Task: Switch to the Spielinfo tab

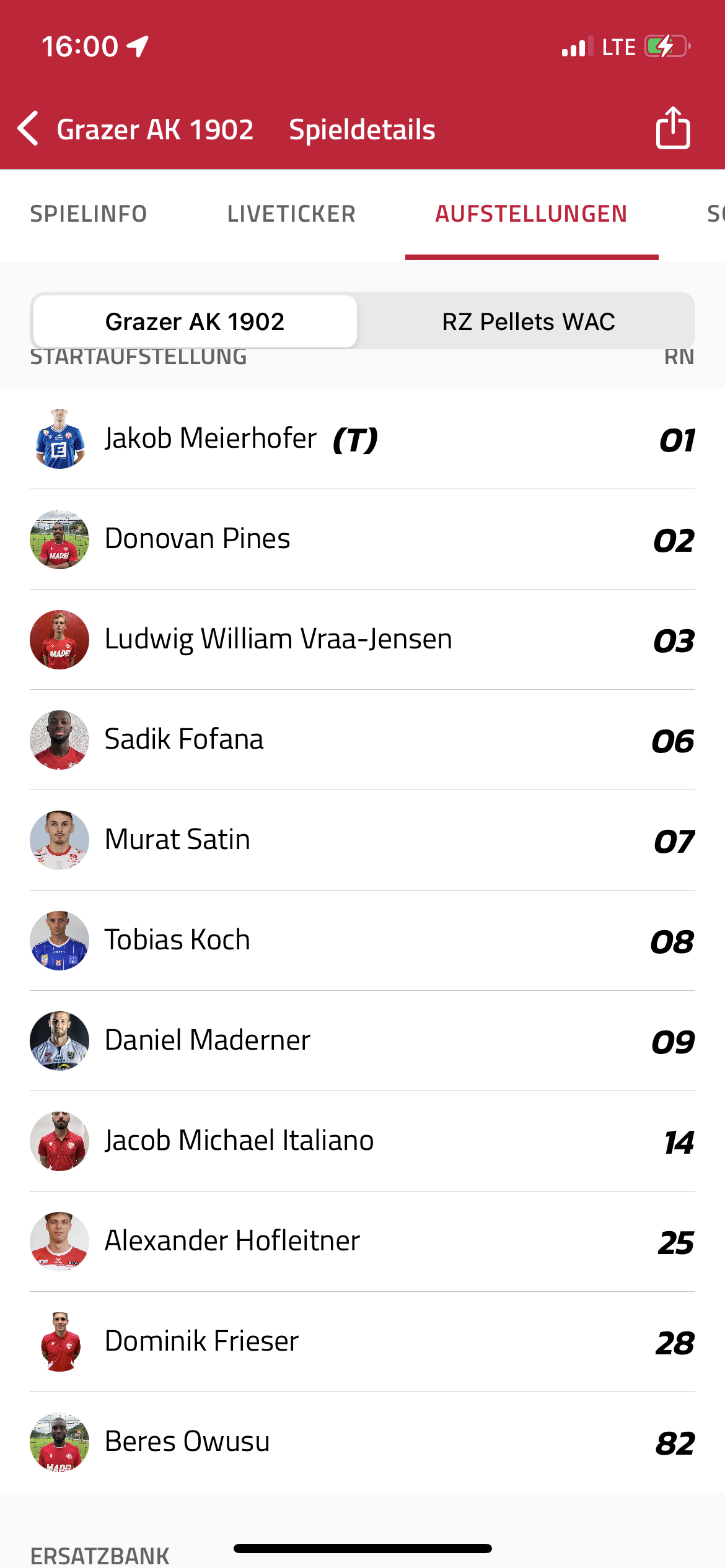Action: coord(89,214)
